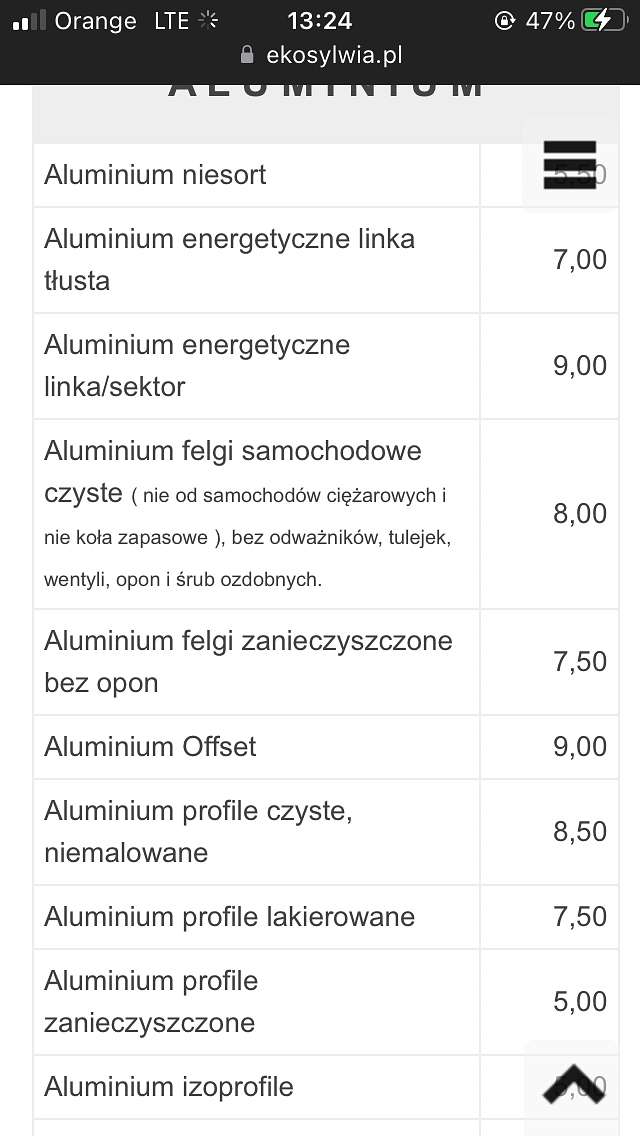
Task: Open the hamburger navigation menu
Action: pos(570,164)
